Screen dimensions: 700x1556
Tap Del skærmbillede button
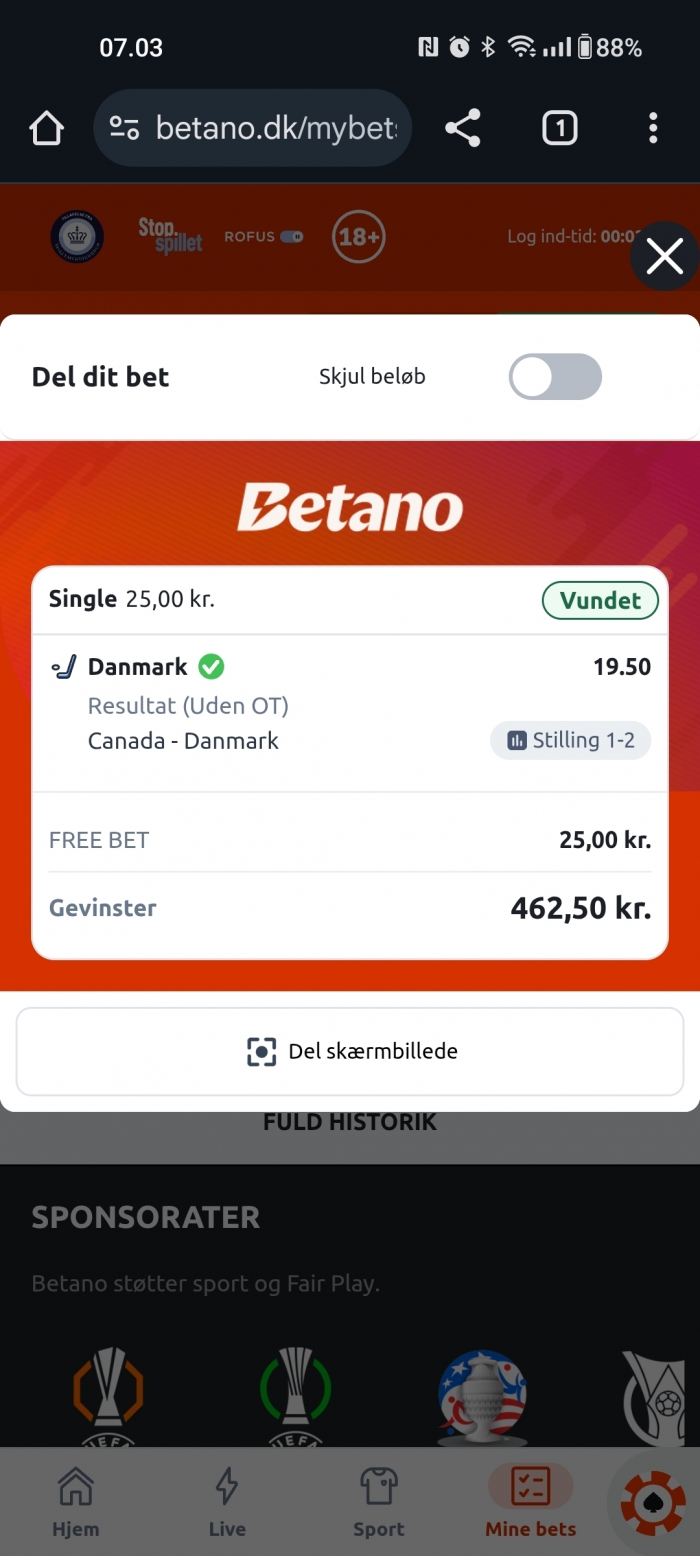(x=350, y=1051)
